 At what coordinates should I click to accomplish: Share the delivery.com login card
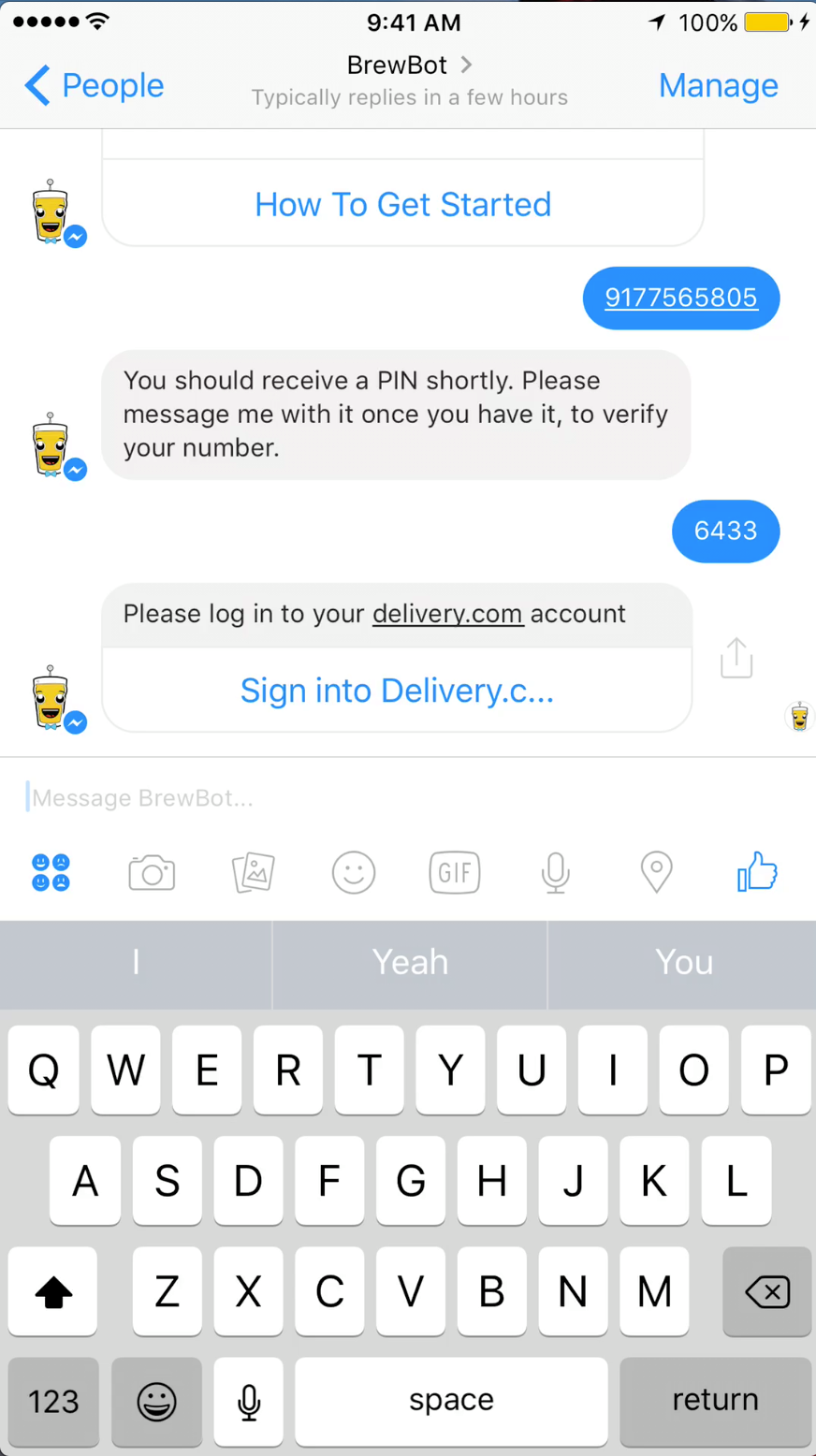pyautogui.click(x=736, y=658)
